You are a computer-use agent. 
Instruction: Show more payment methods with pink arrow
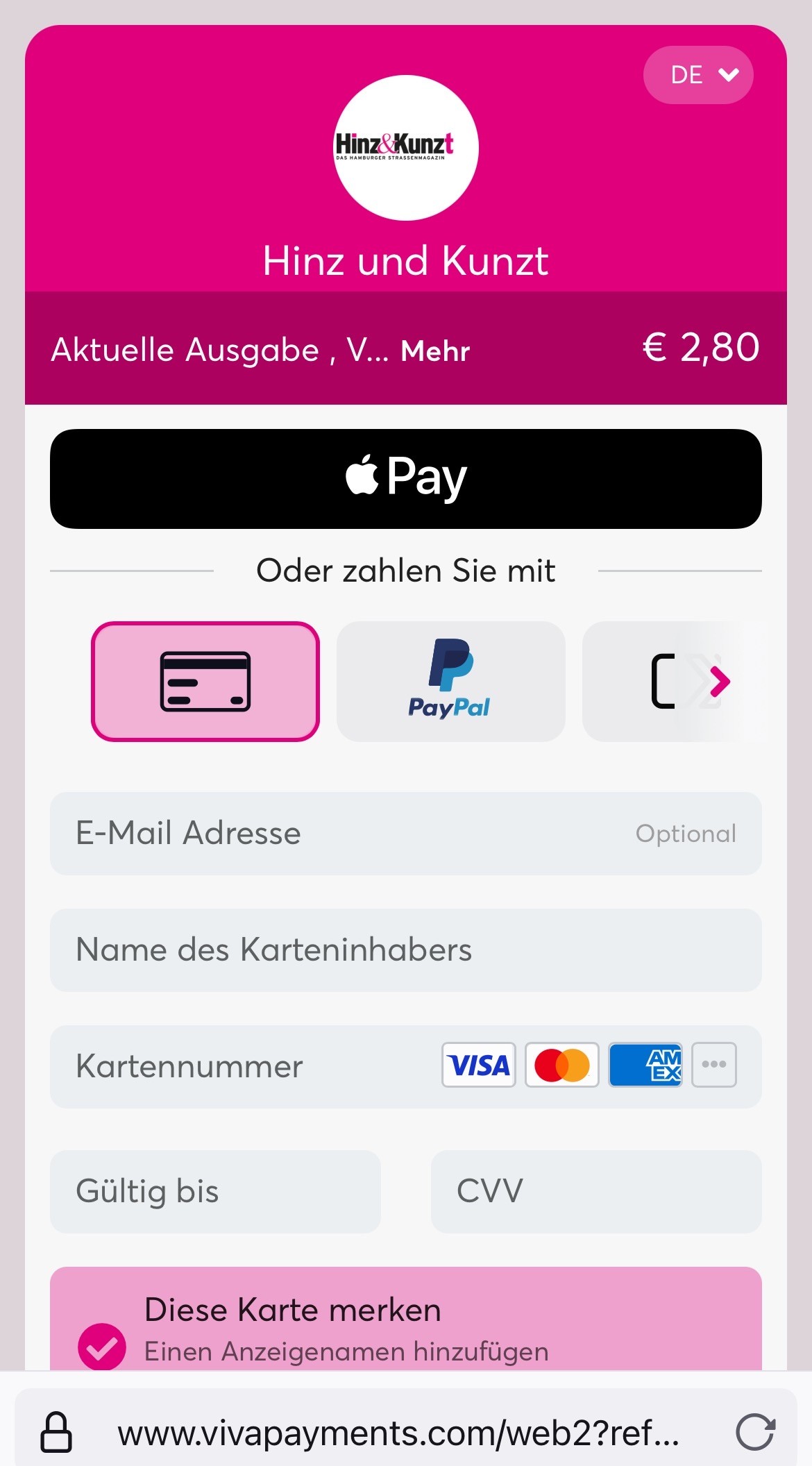[719, 682]
